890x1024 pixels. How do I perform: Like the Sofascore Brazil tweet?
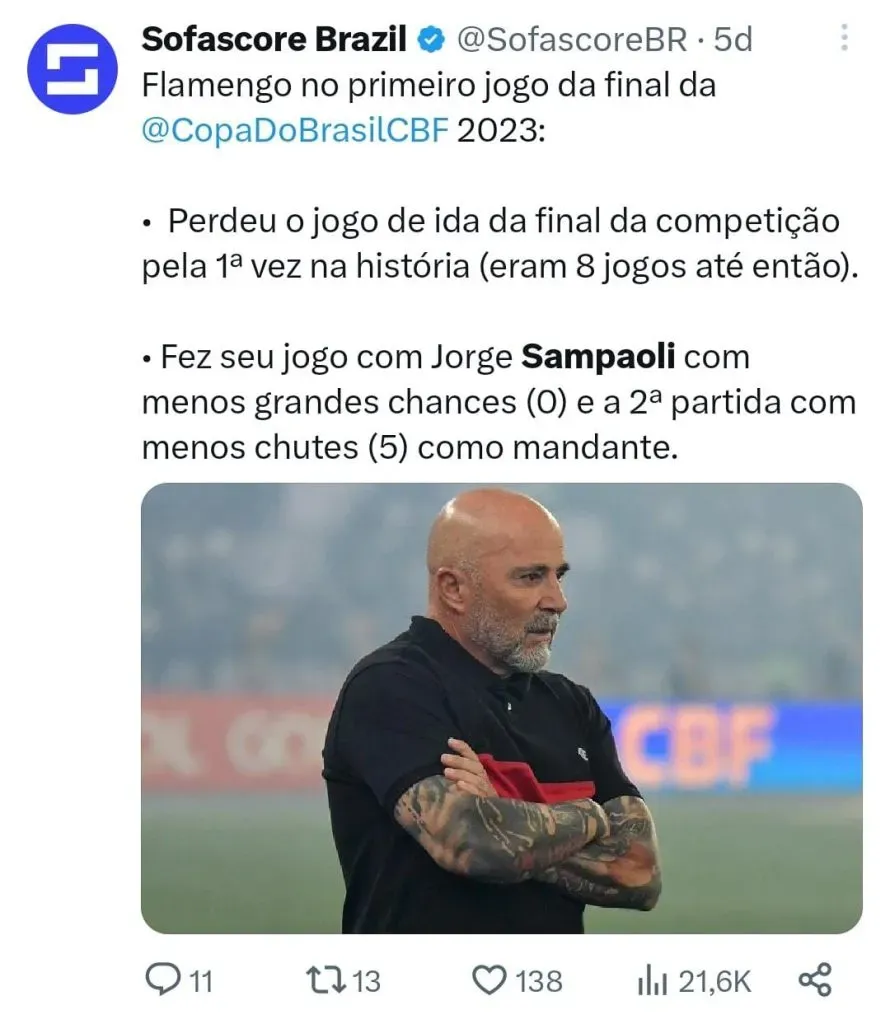click(x=489, y=980)
